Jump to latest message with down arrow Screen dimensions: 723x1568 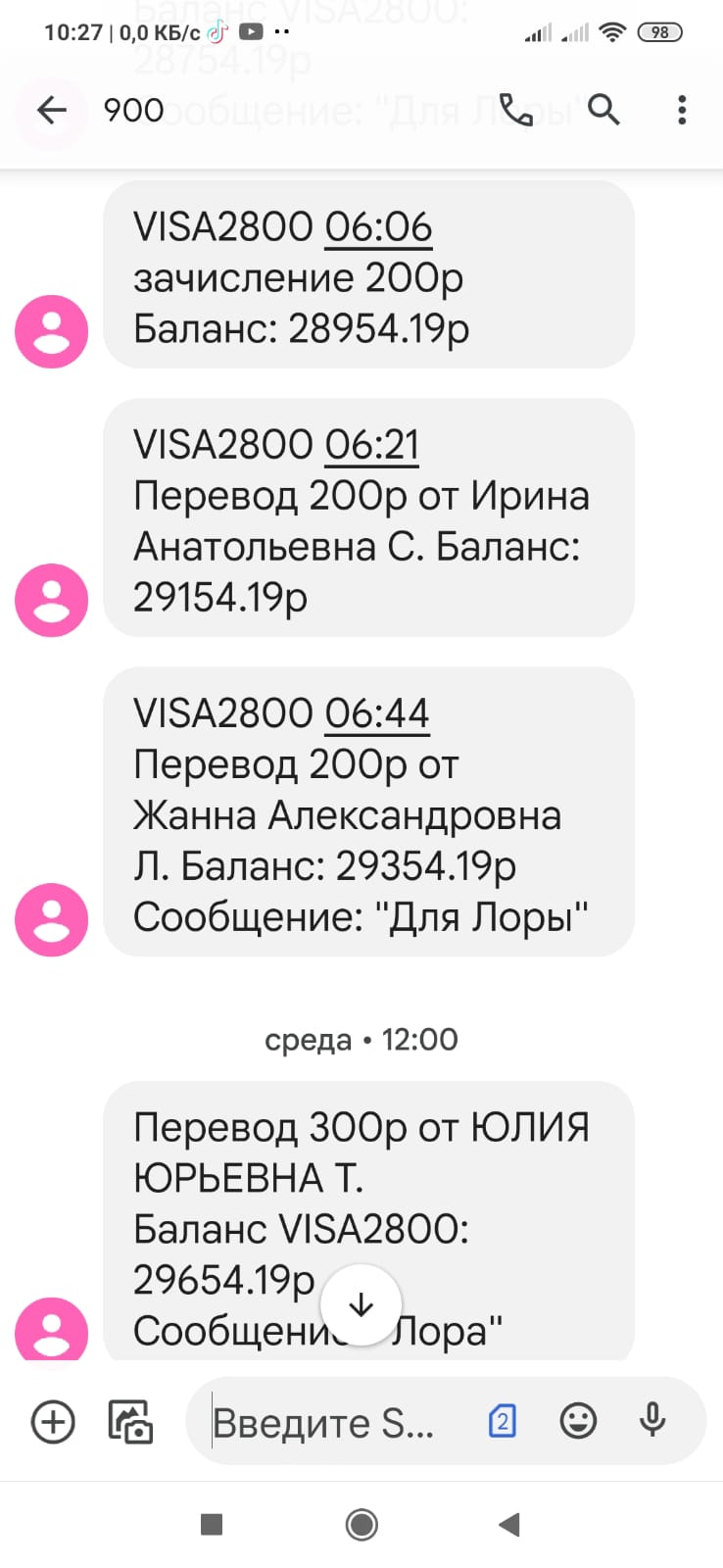pos(361,1304)
